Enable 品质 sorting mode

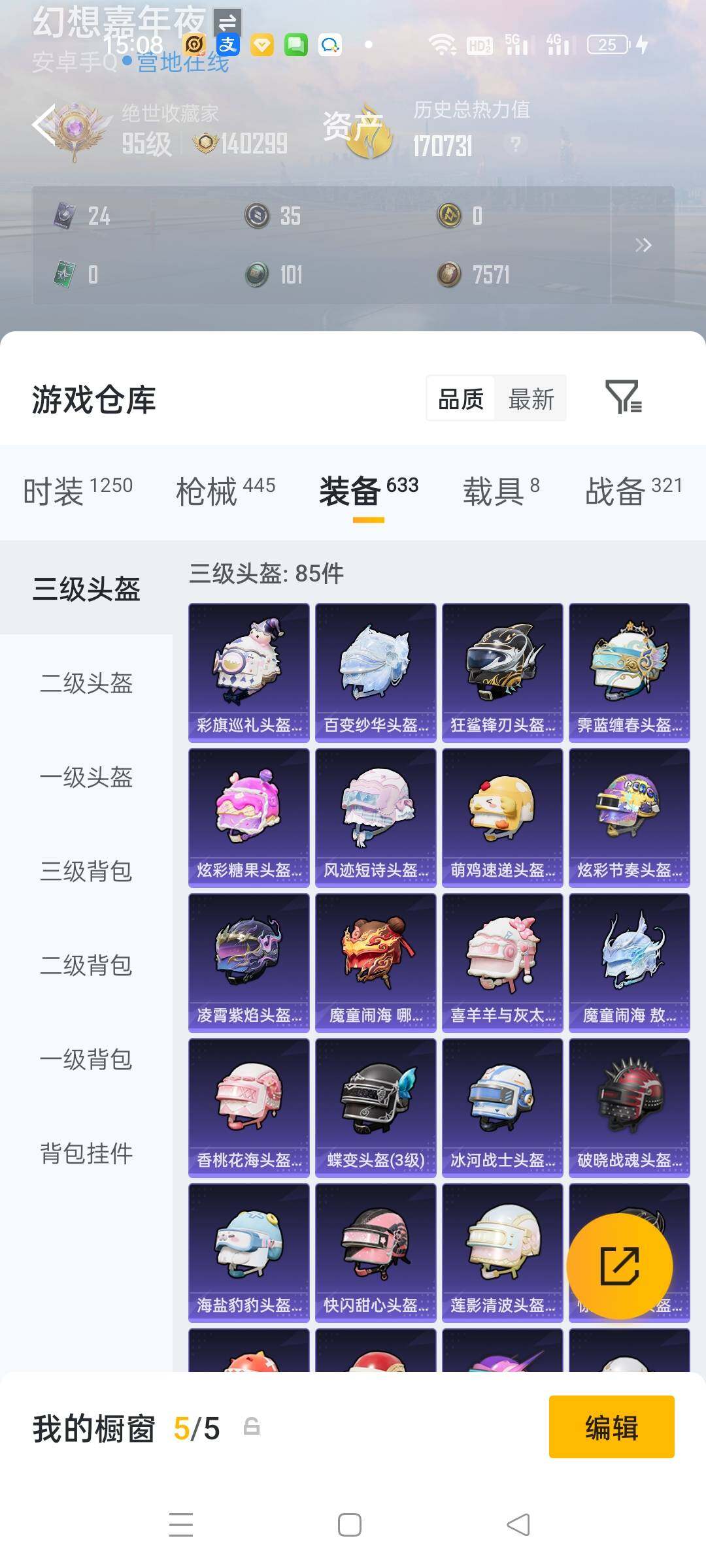click(462, 399)
